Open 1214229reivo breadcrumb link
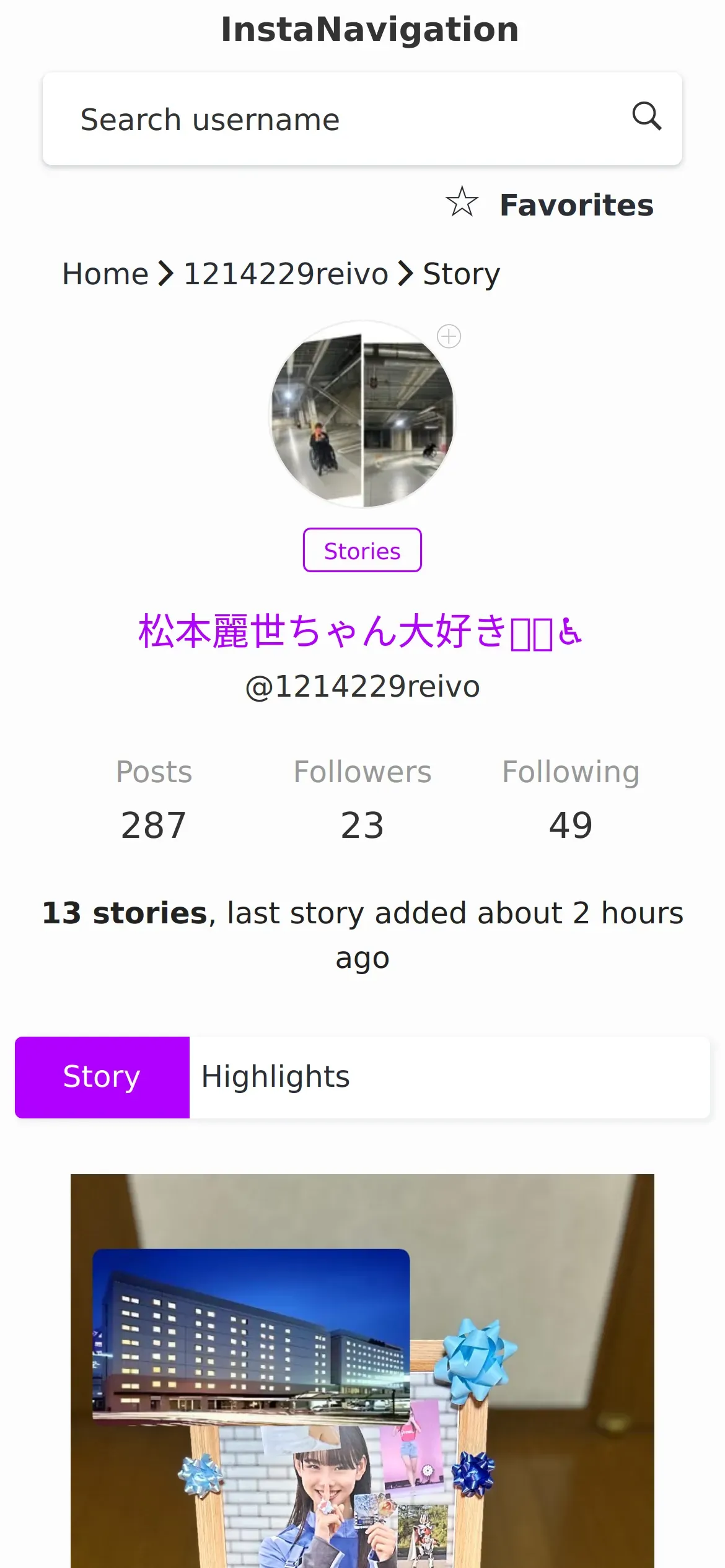Screen dimensions: 725x1568 [286, 274]
